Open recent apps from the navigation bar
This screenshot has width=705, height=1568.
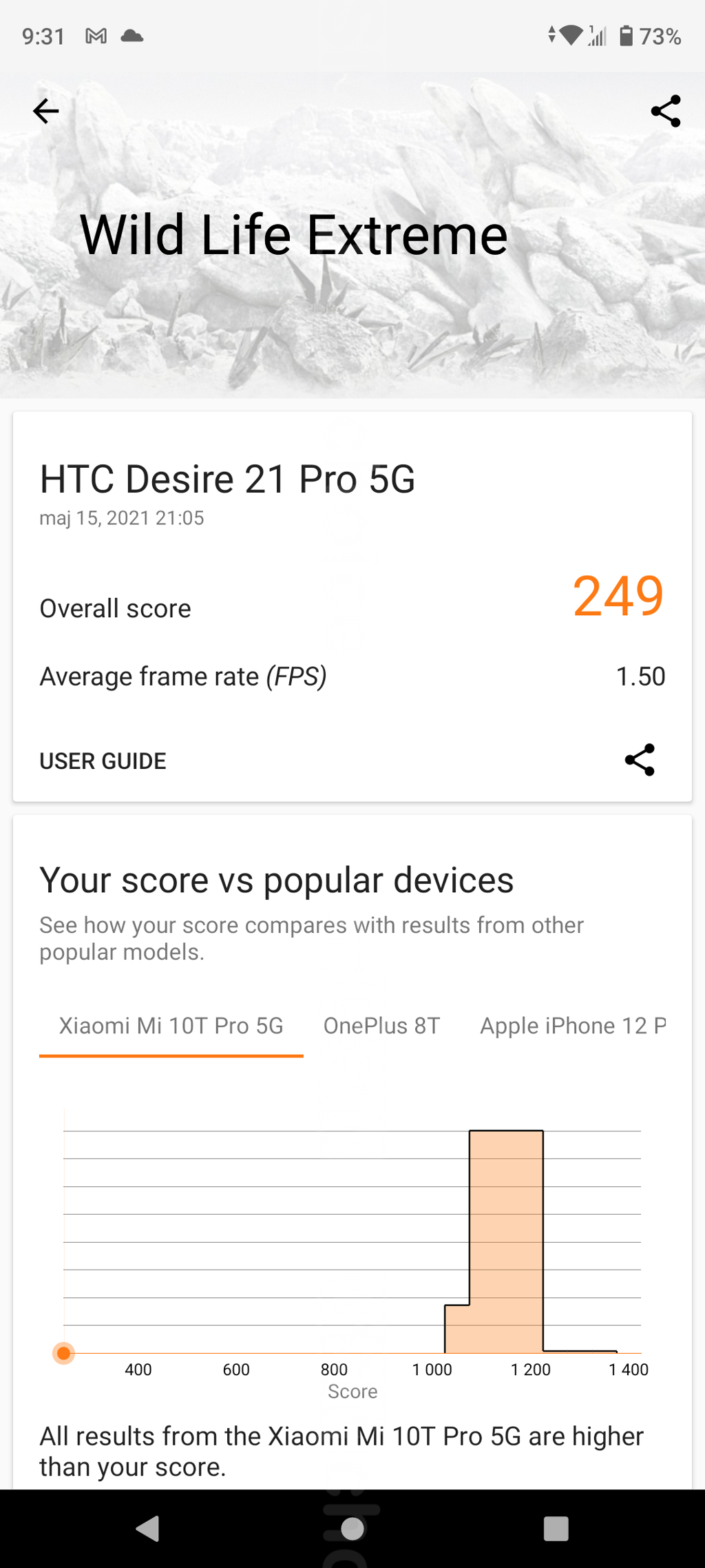[556, 1528]
